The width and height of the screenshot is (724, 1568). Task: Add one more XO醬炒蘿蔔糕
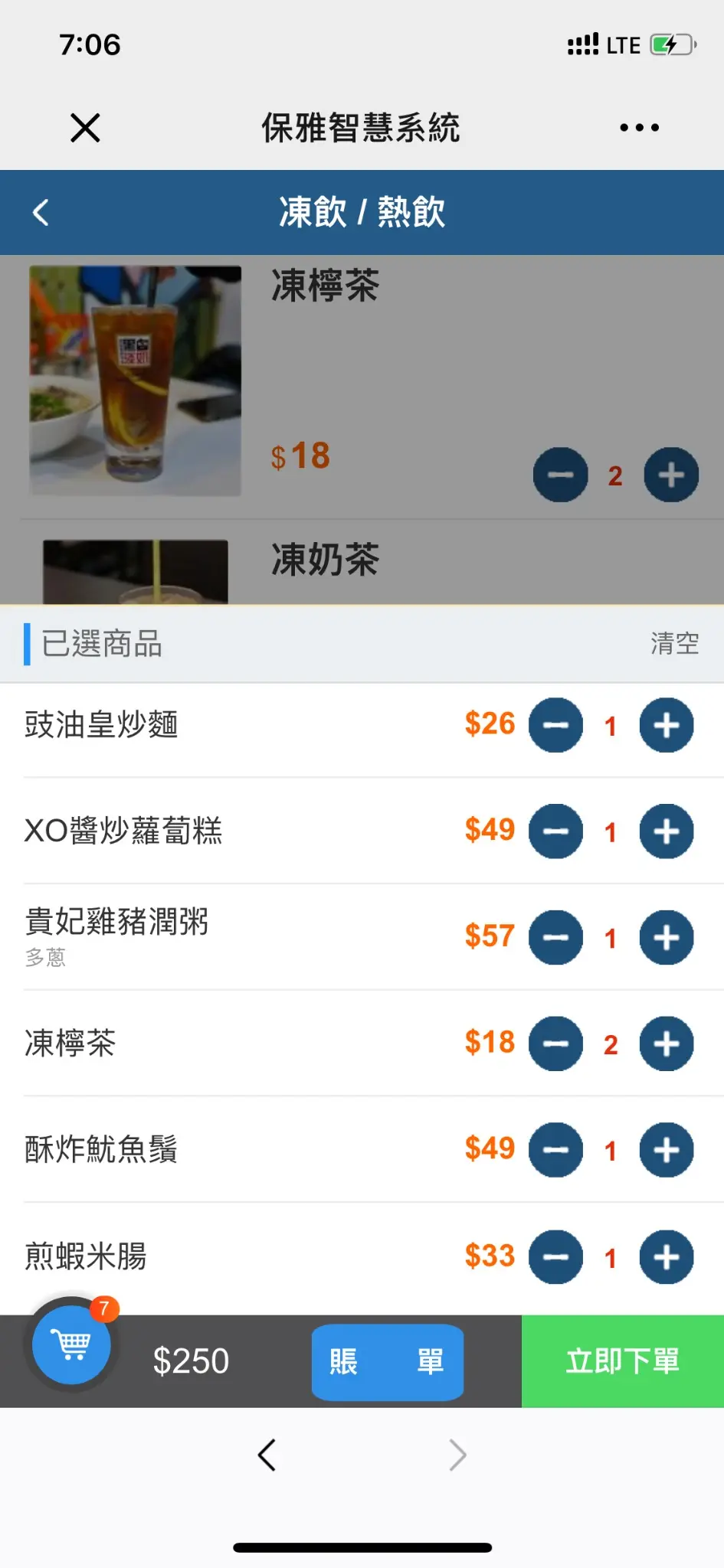(667, 831)
